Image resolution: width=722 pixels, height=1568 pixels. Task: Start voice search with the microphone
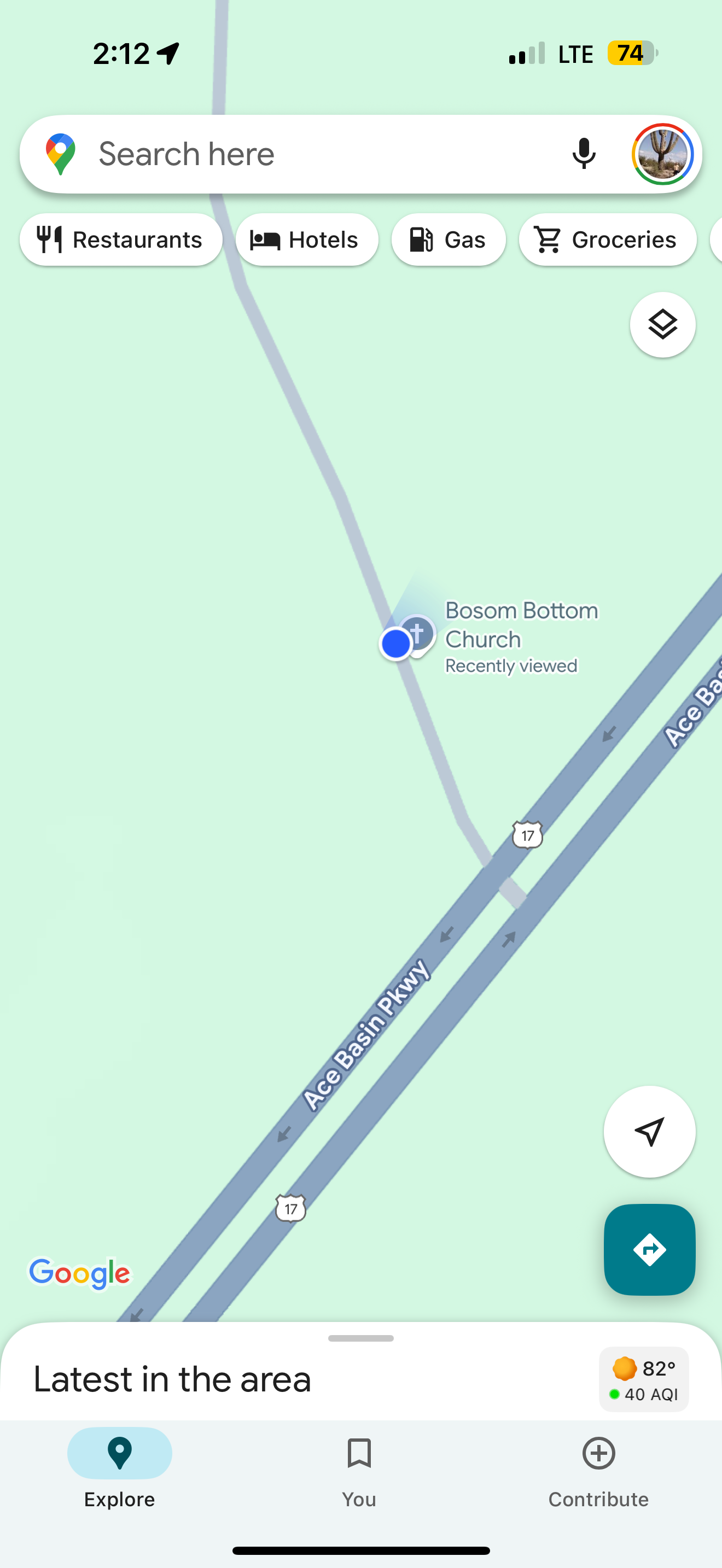tap(583, 154)
